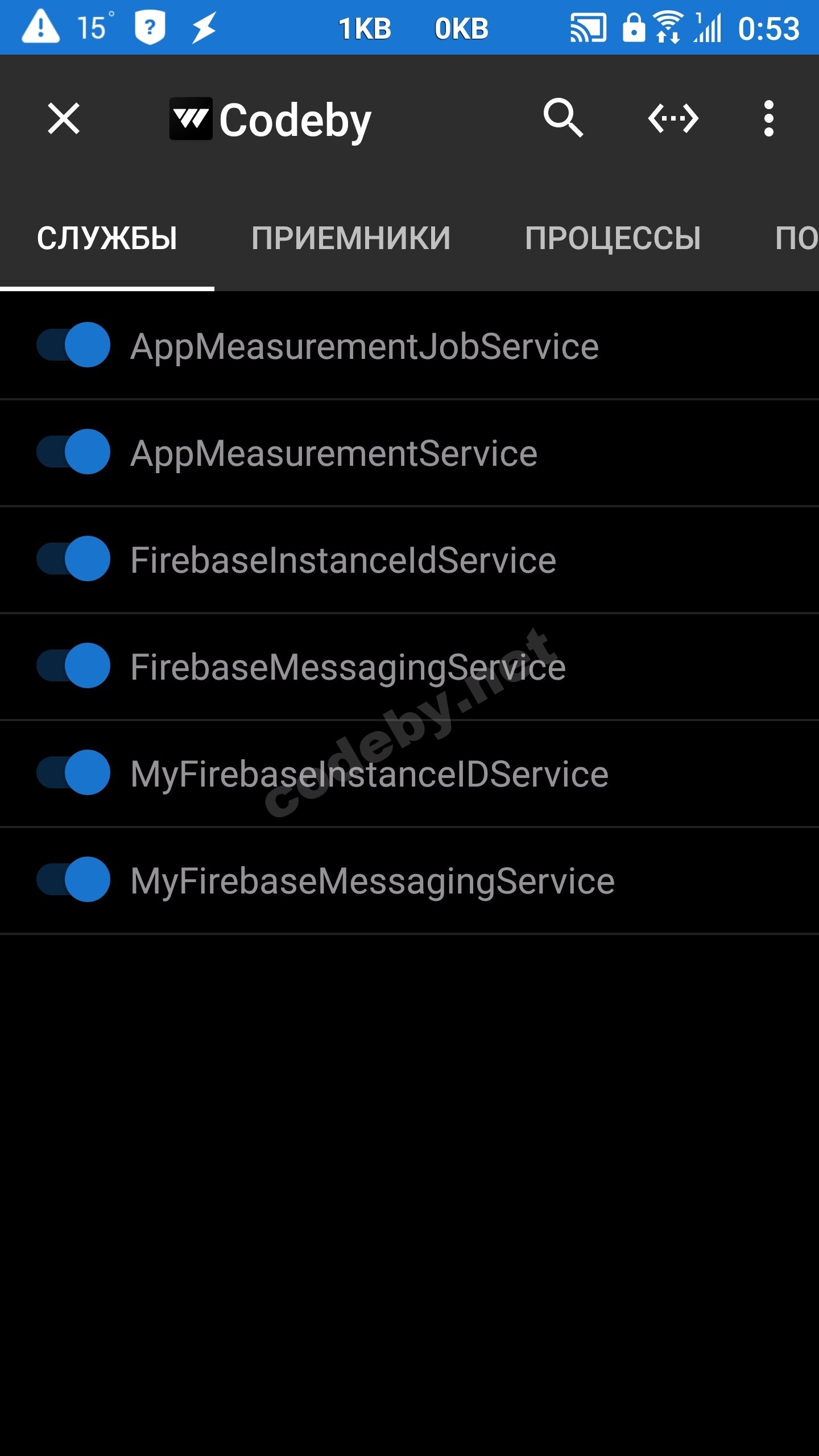Viewport: 819px width, 1456px height.
Task: Toggle off AppMeasurementService
Action: point(74,452)
